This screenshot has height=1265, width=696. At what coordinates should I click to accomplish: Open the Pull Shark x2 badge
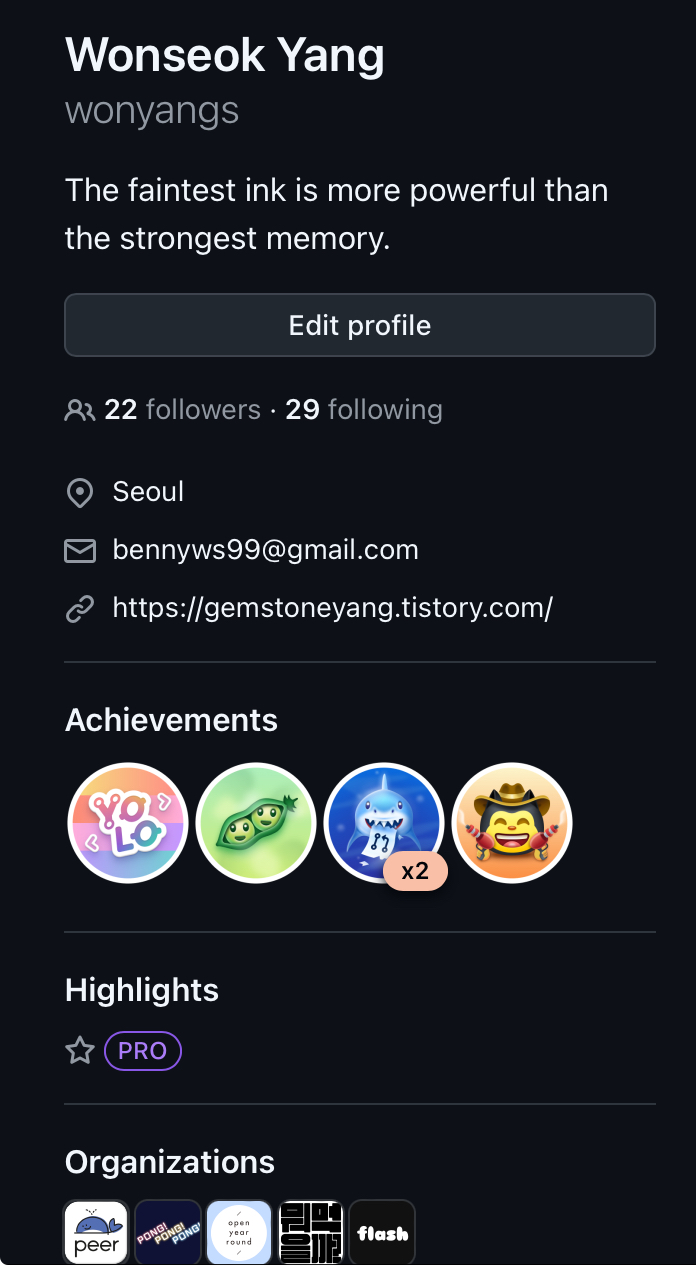pyautogui.click(x=384, y=823)
